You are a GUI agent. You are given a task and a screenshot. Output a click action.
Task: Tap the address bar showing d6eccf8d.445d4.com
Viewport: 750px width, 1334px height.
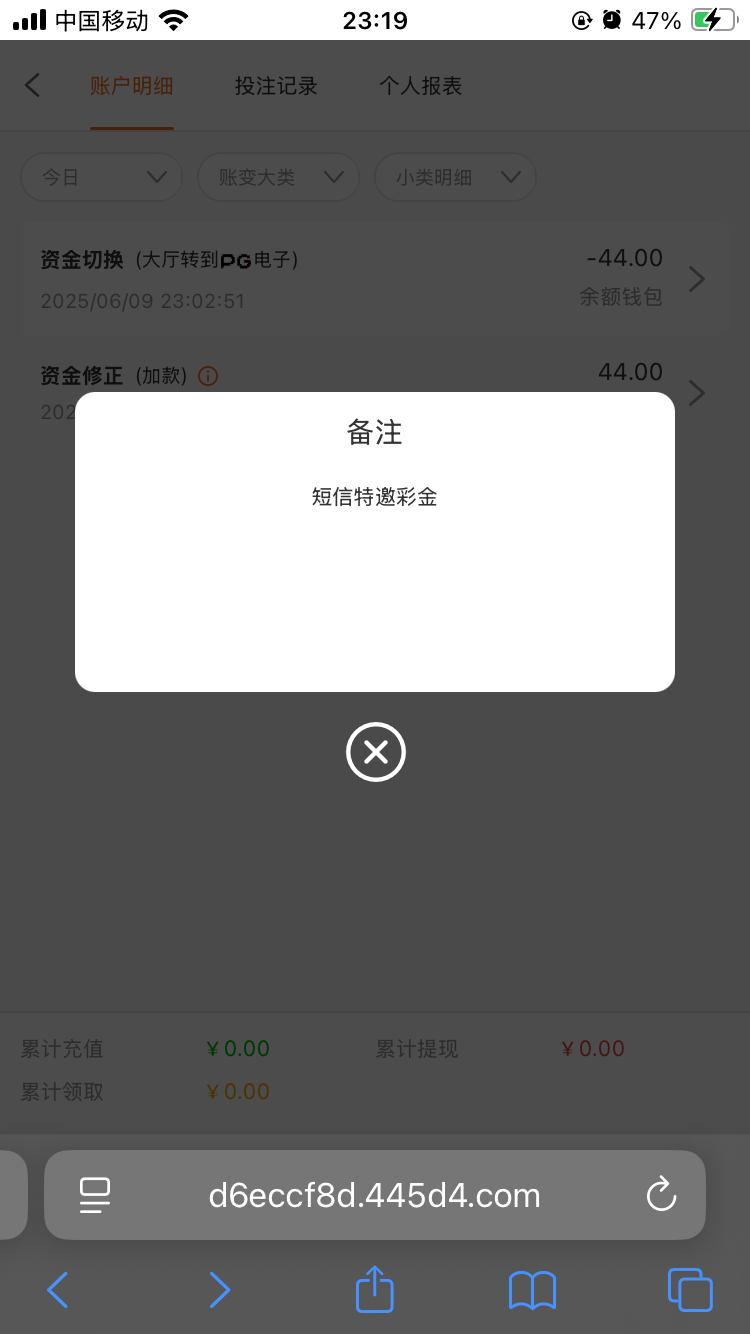pos(375,1194)
